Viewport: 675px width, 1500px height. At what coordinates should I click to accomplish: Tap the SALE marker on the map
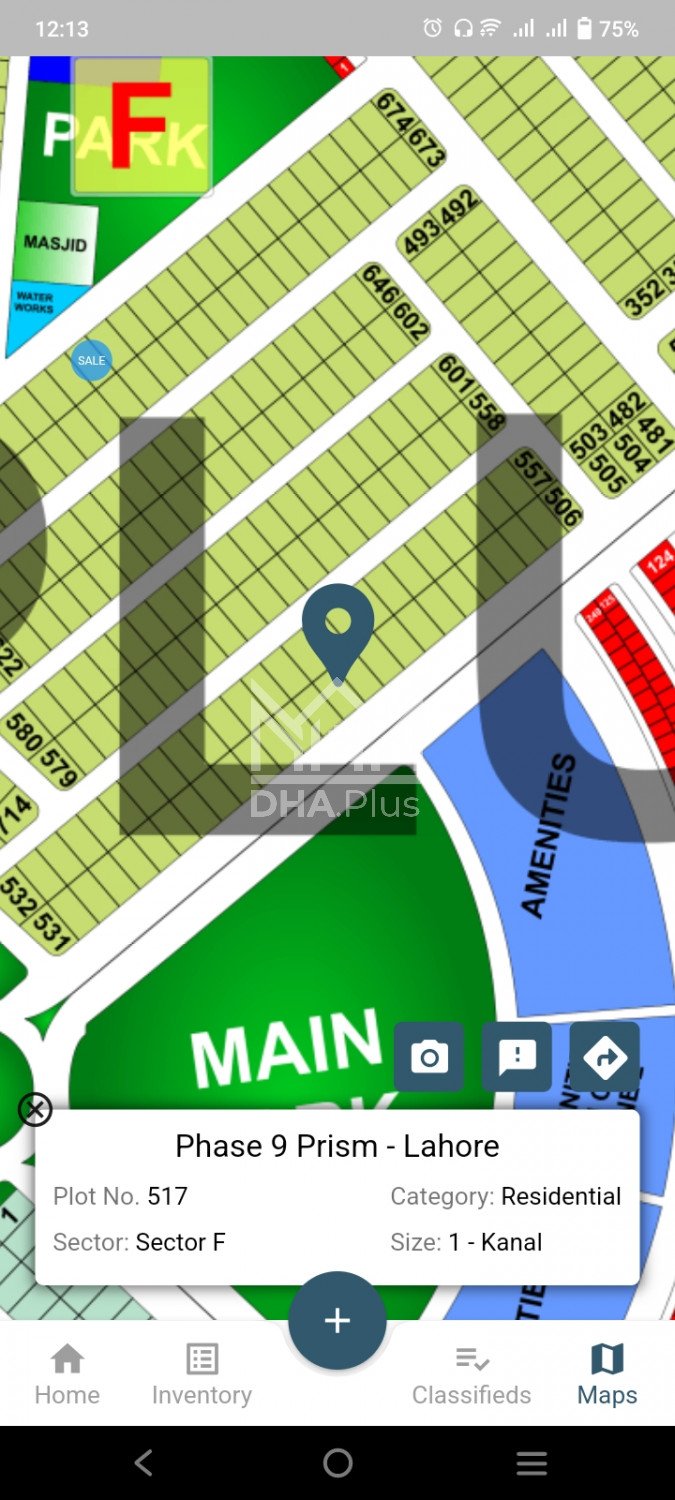coord(91,360)
